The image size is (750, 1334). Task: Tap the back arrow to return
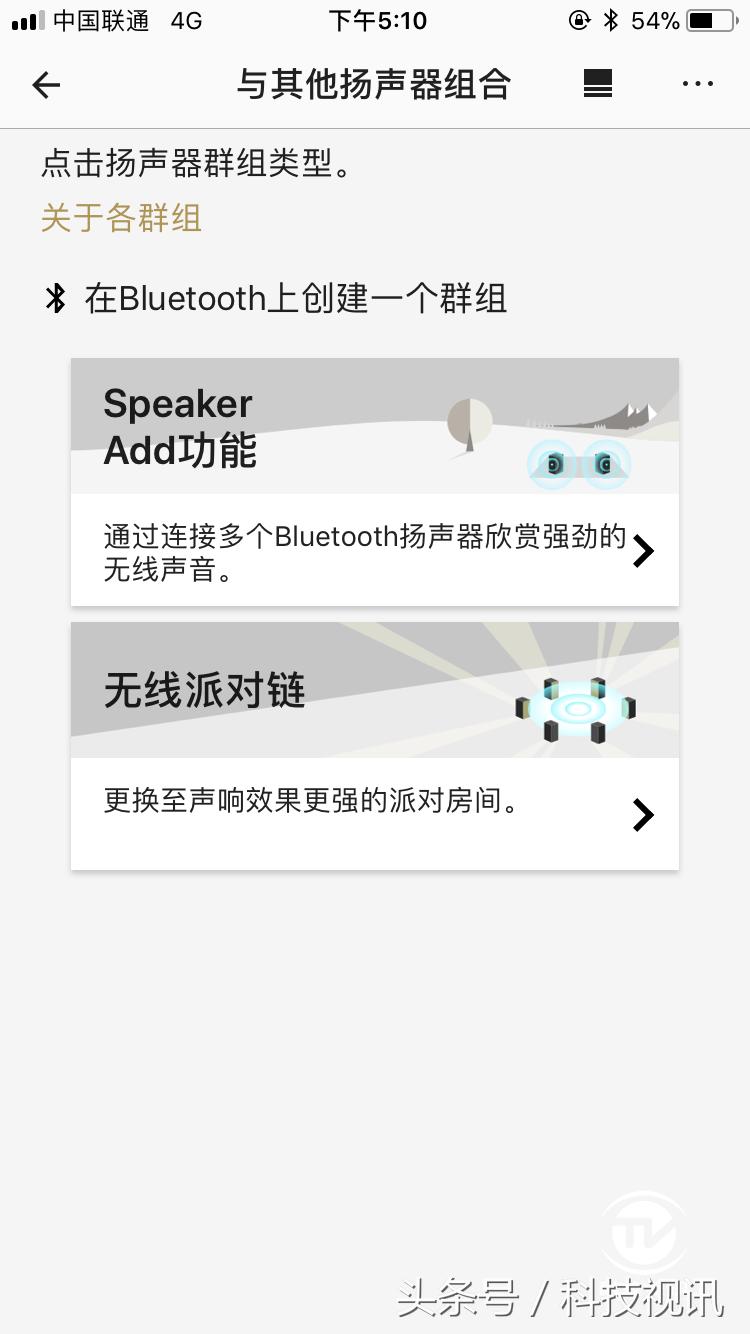(x=45, y=85)
